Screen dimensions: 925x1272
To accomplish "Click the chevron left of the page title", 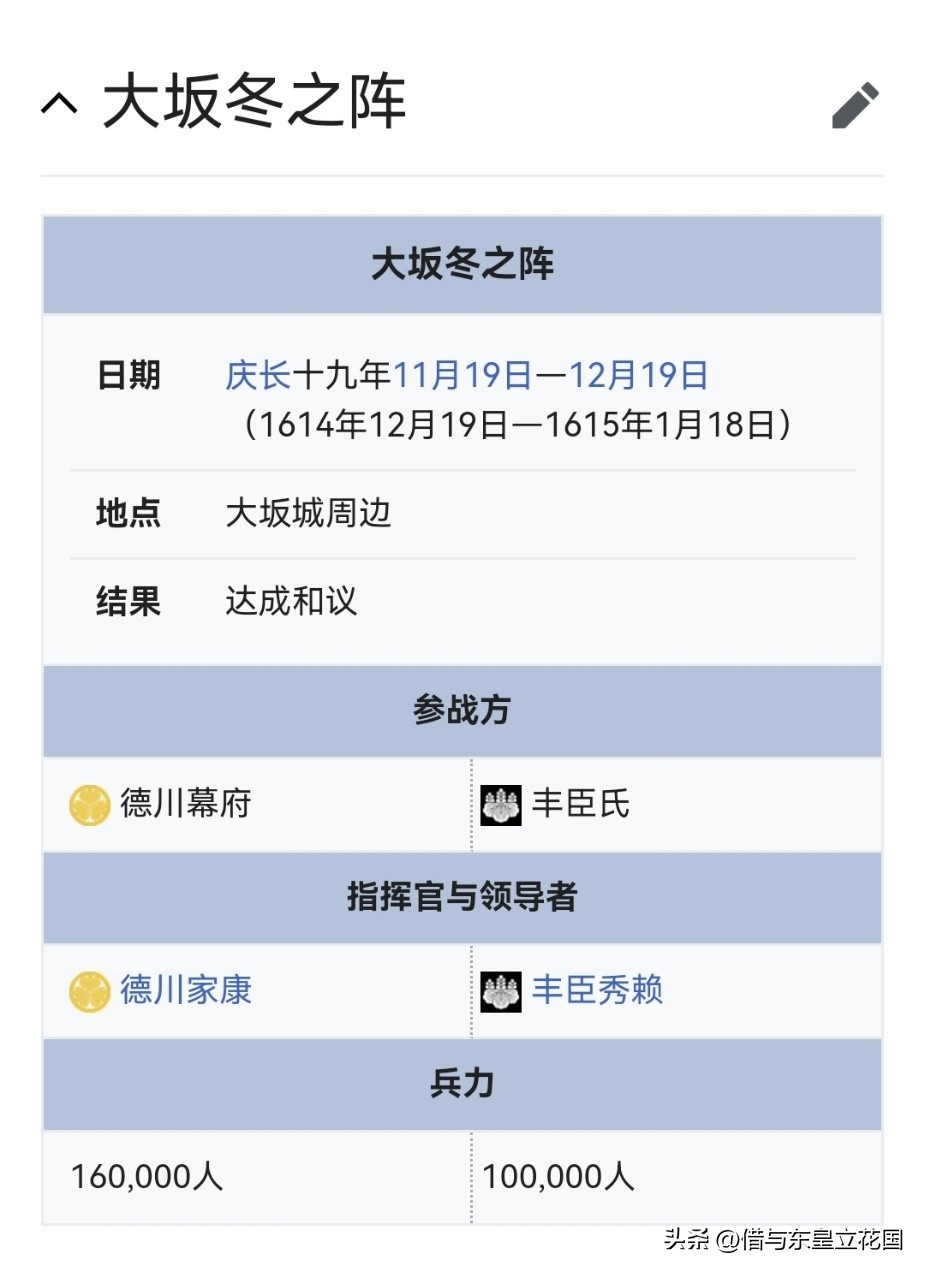I will 60,104.
